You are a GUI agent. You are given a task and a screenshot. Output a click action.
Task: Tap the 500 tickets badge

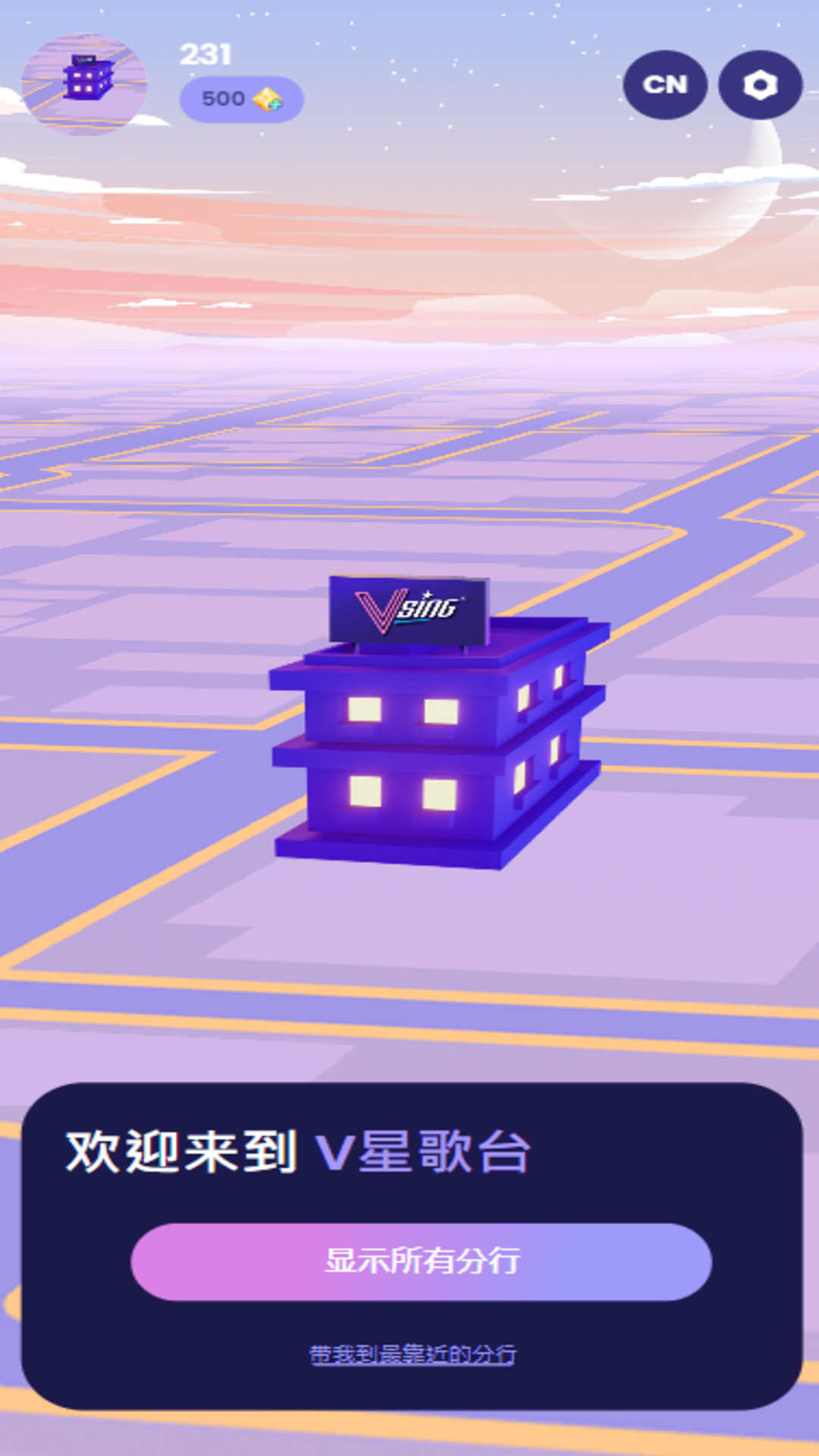tap(241, 99)
